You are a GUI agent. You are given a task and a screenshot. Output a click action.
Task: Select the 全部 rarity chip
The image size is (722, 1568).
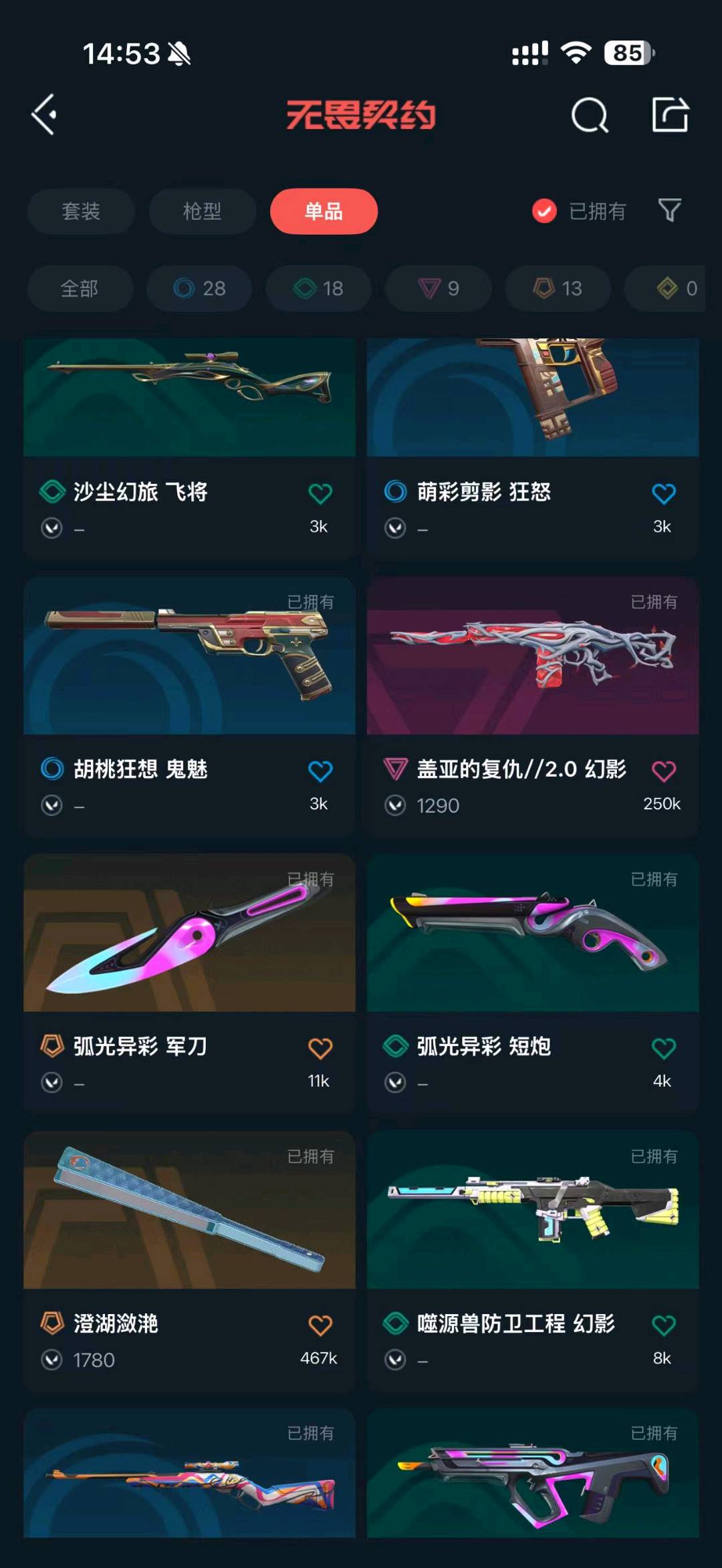click(x=80, y=288)
